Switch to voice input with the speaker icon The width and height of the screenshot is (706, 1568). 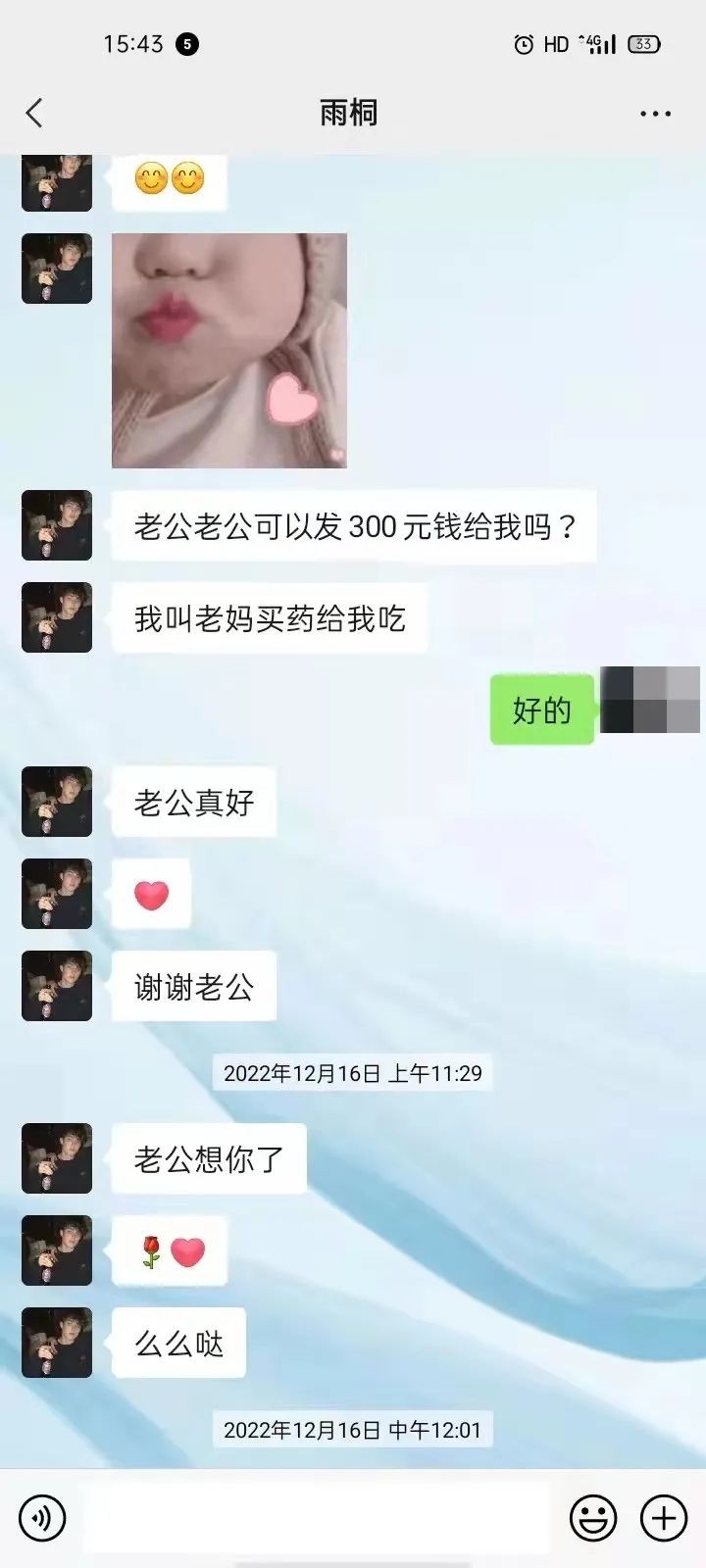pos(41,1516)
